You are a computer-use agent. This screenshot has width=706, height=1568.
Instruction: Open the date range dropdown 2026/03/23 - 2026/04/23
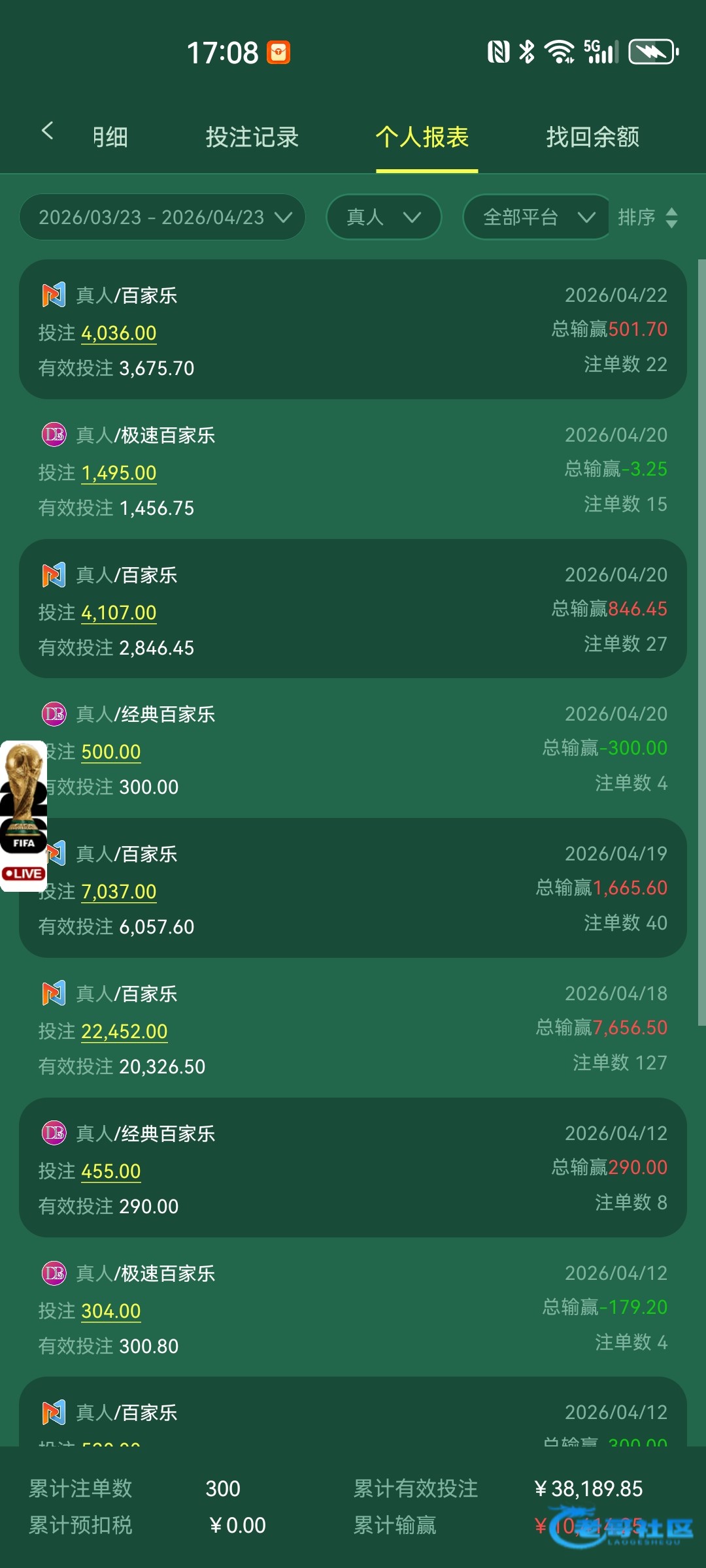[162, 217]
